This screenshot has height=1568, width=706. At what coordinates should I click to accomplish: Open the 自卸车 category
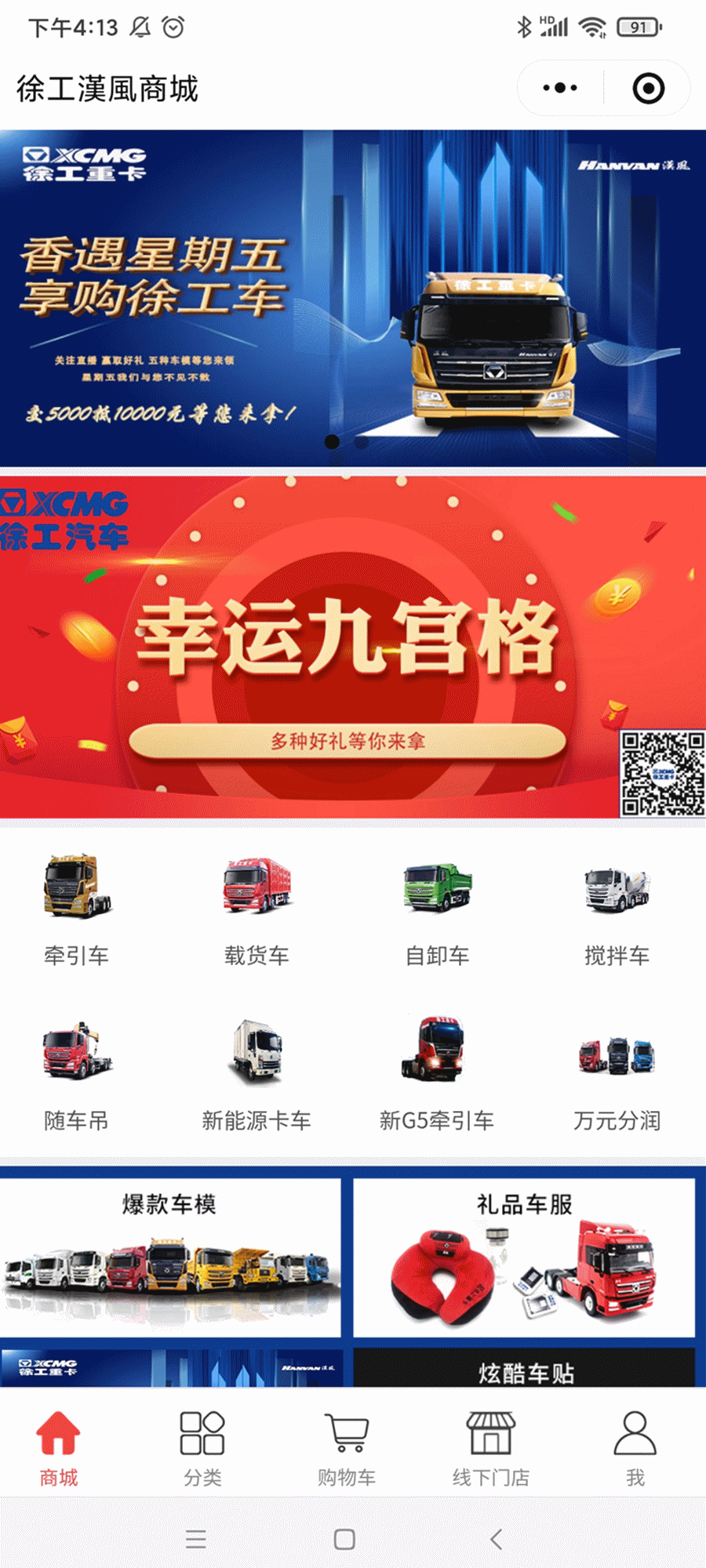click(437, 909)
